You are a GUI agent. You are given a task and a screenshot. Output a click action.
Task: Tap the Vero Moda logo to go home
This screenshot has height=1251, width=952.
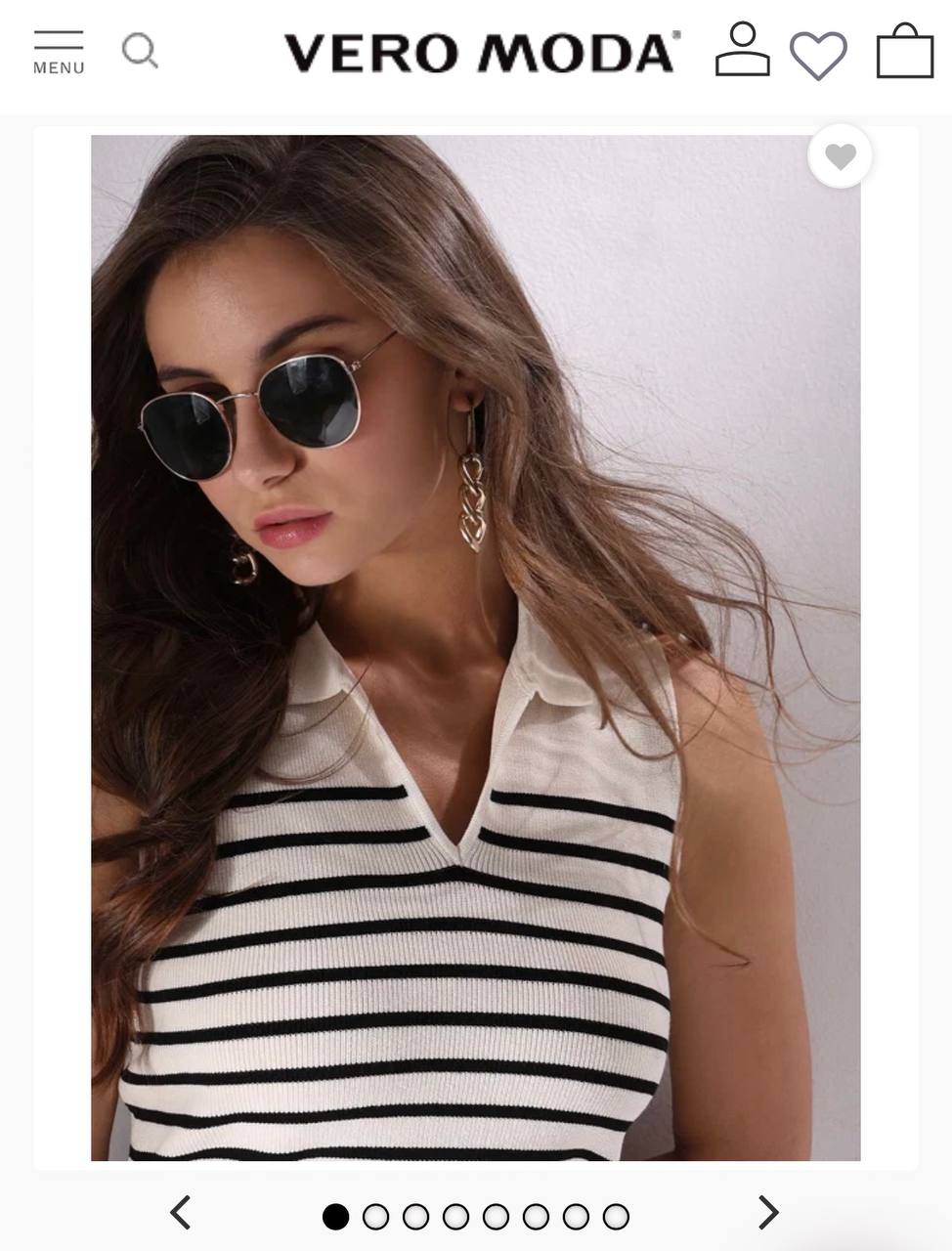(481, 53)
